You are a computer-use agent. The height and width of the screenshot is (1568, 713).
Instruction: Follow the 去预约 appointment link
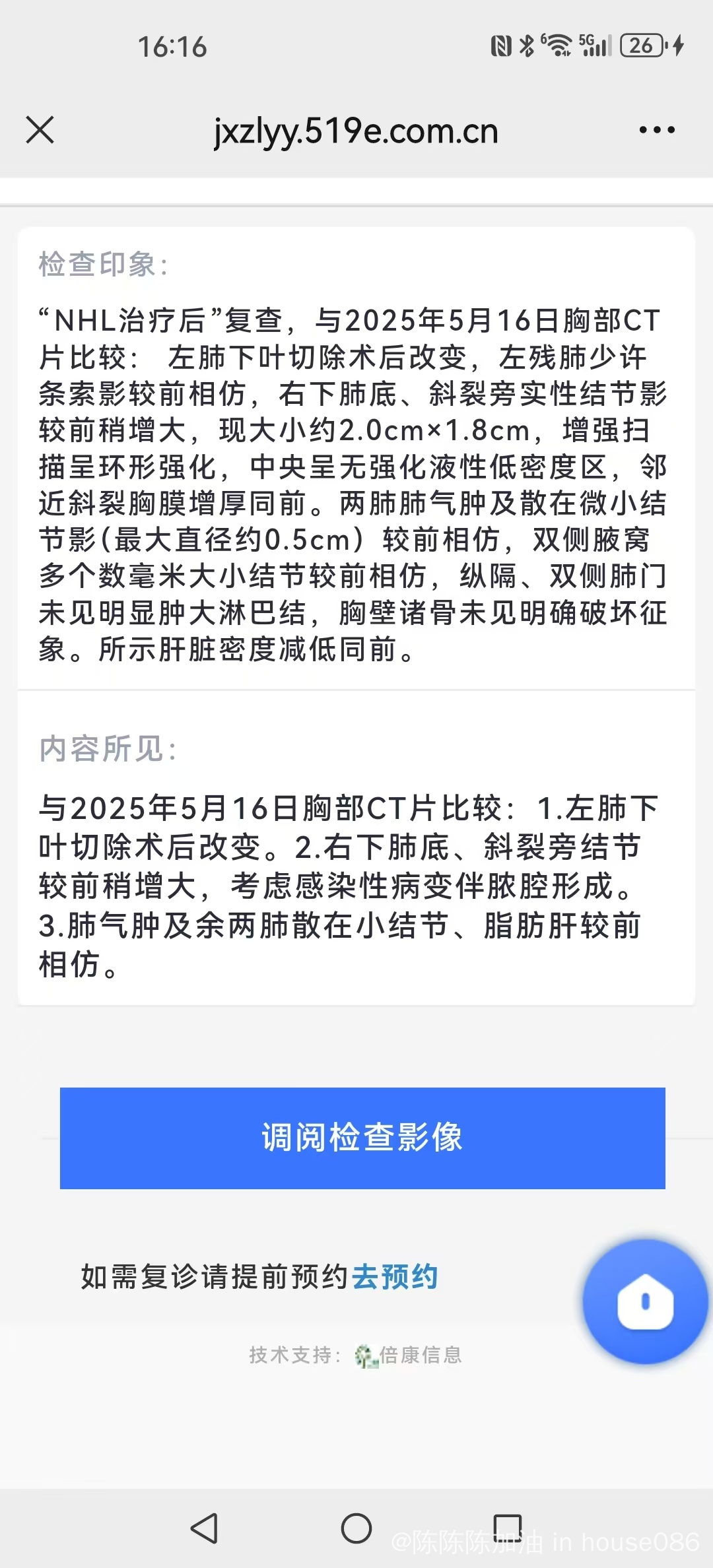pyautogui.click(x=395, y=1276)
